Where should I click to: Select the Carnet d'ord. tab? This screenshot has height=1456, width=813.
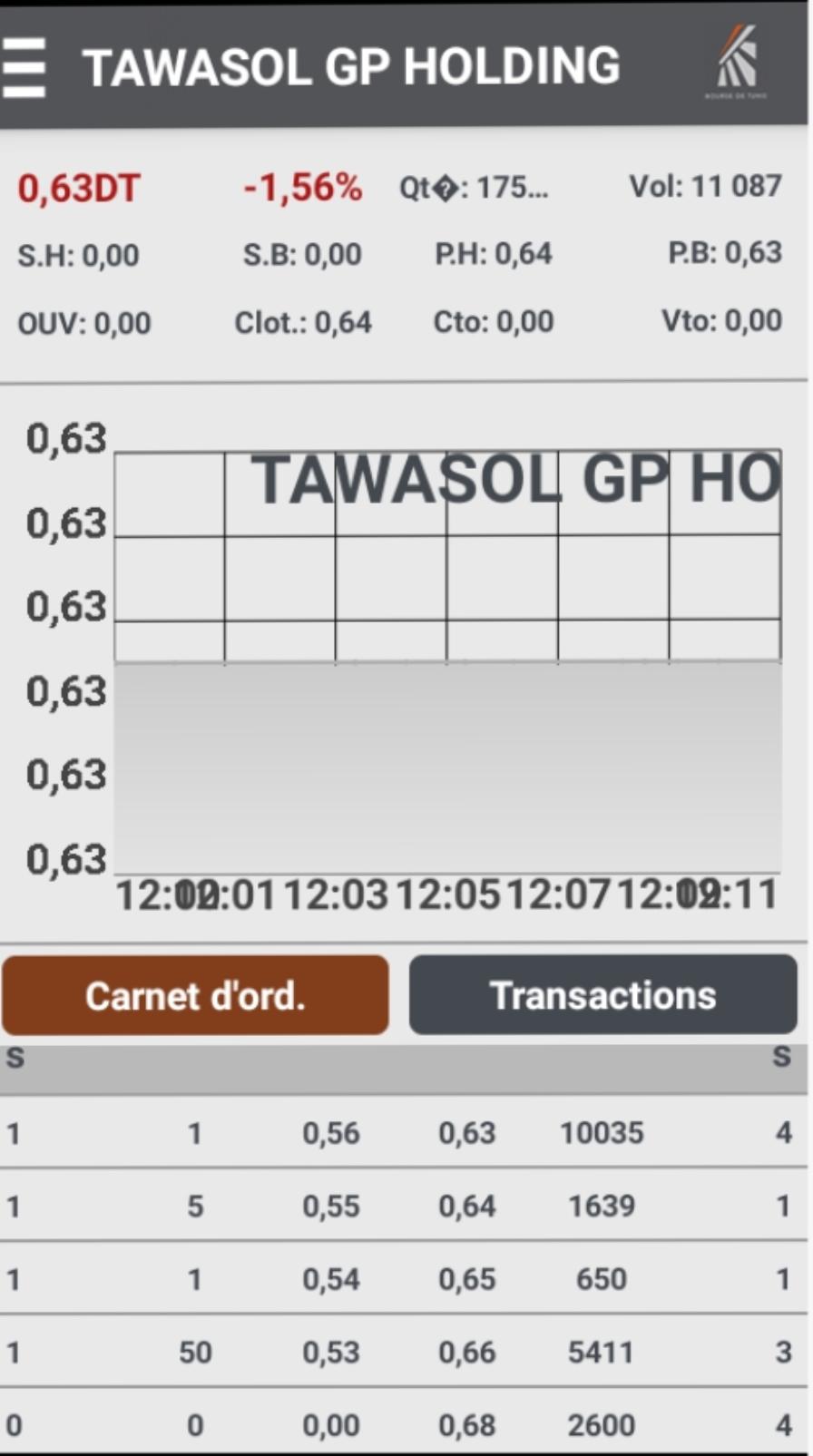click(x=195, y=996)
